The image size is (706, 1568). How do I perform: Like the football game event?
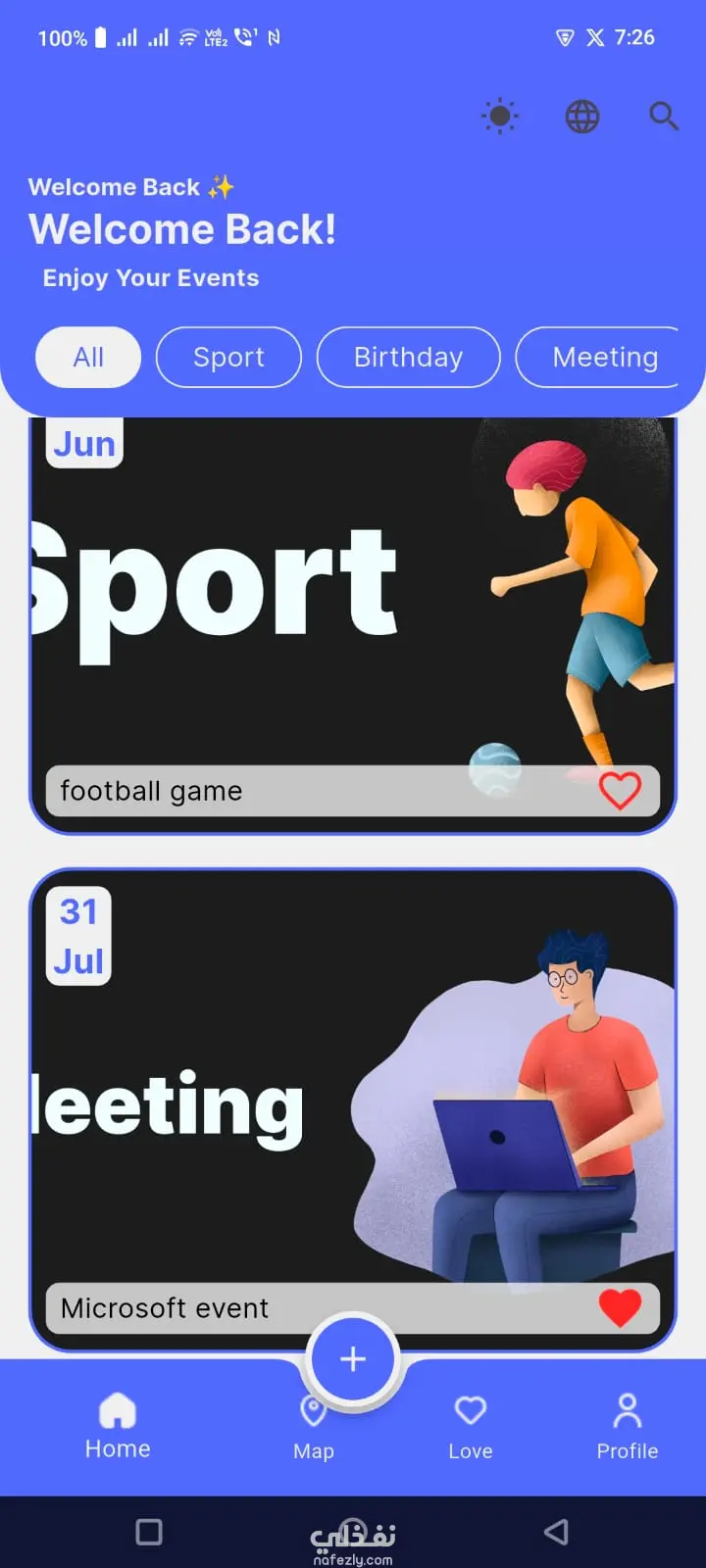pos(620,790)
